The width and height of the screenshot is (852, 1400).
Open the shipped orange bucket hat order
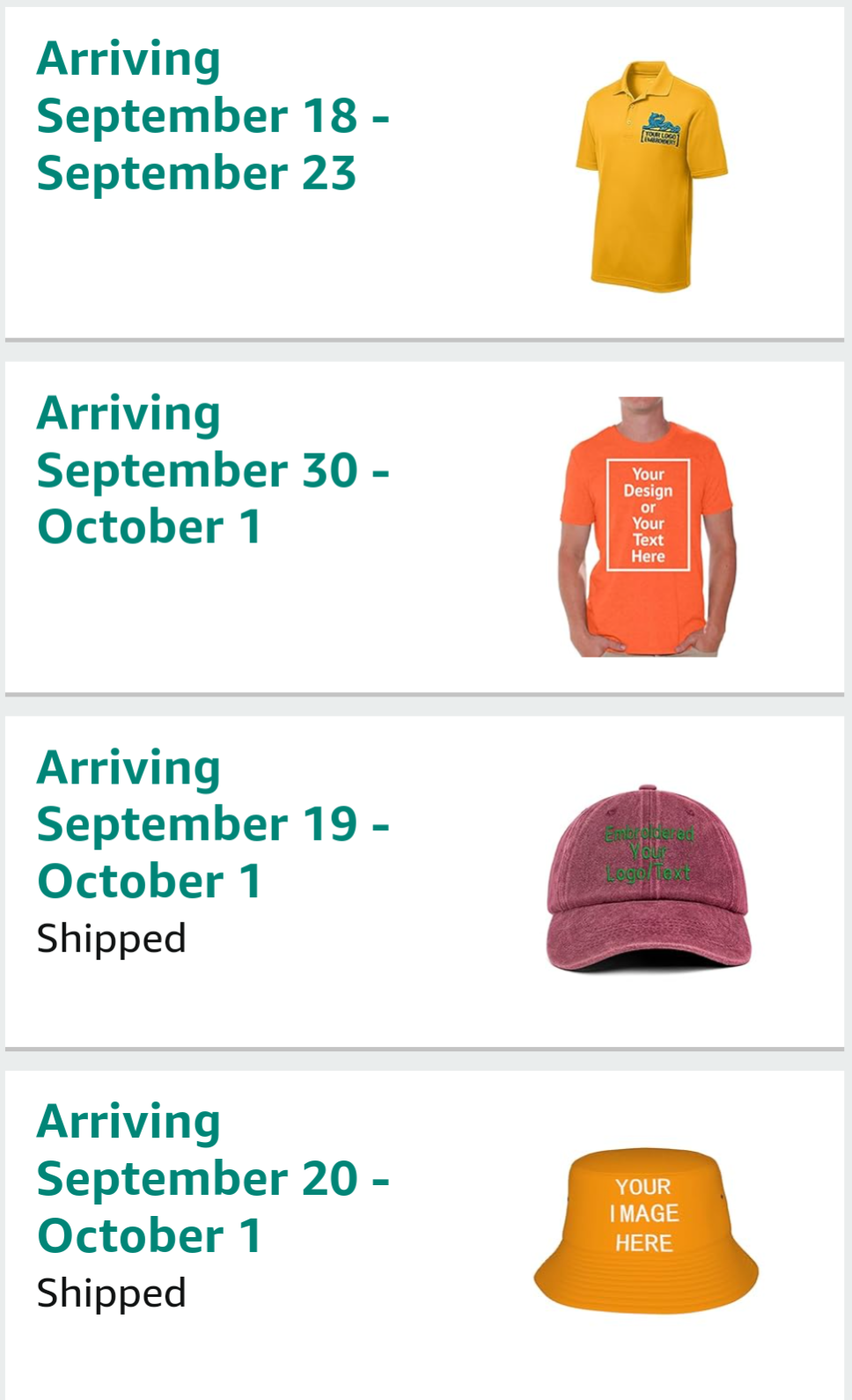click(x=424, y=1235)
